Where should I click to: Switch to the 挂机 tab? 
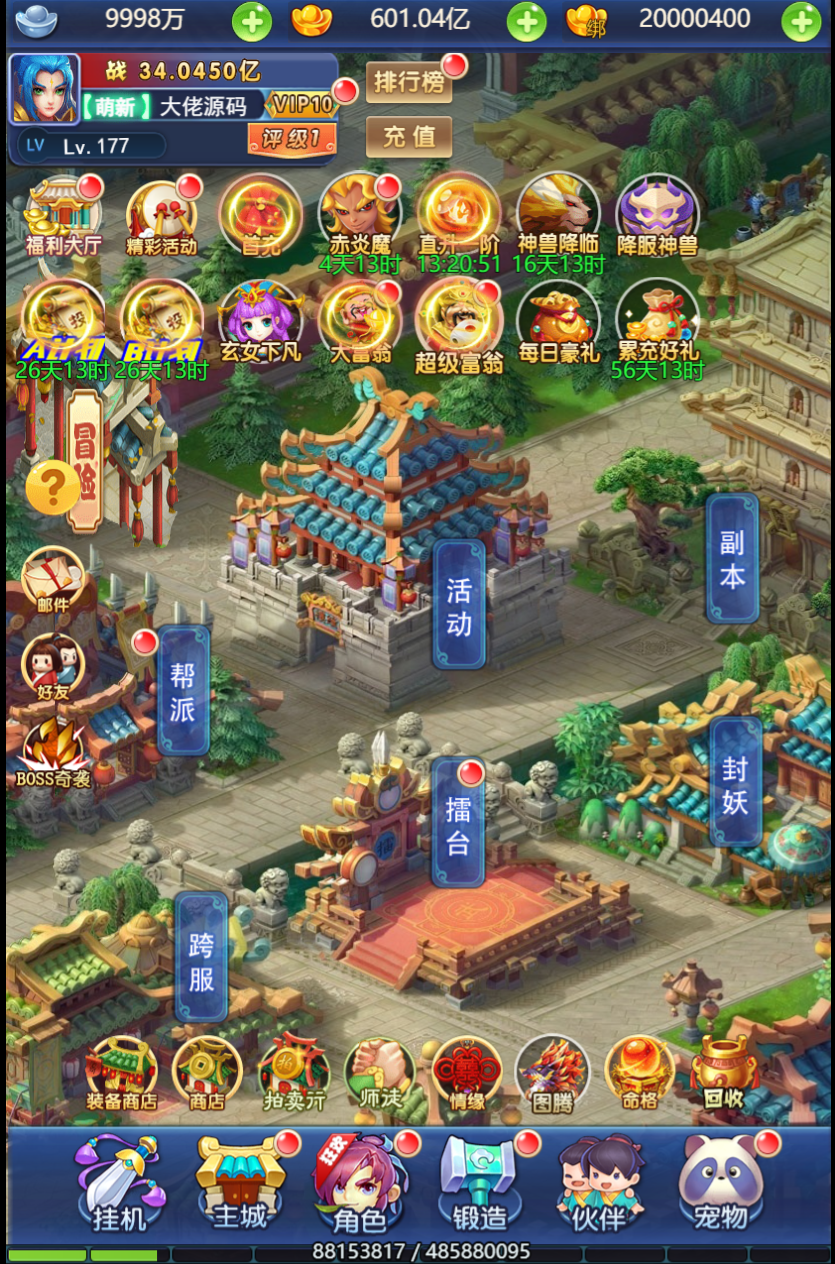point(119,1184)
